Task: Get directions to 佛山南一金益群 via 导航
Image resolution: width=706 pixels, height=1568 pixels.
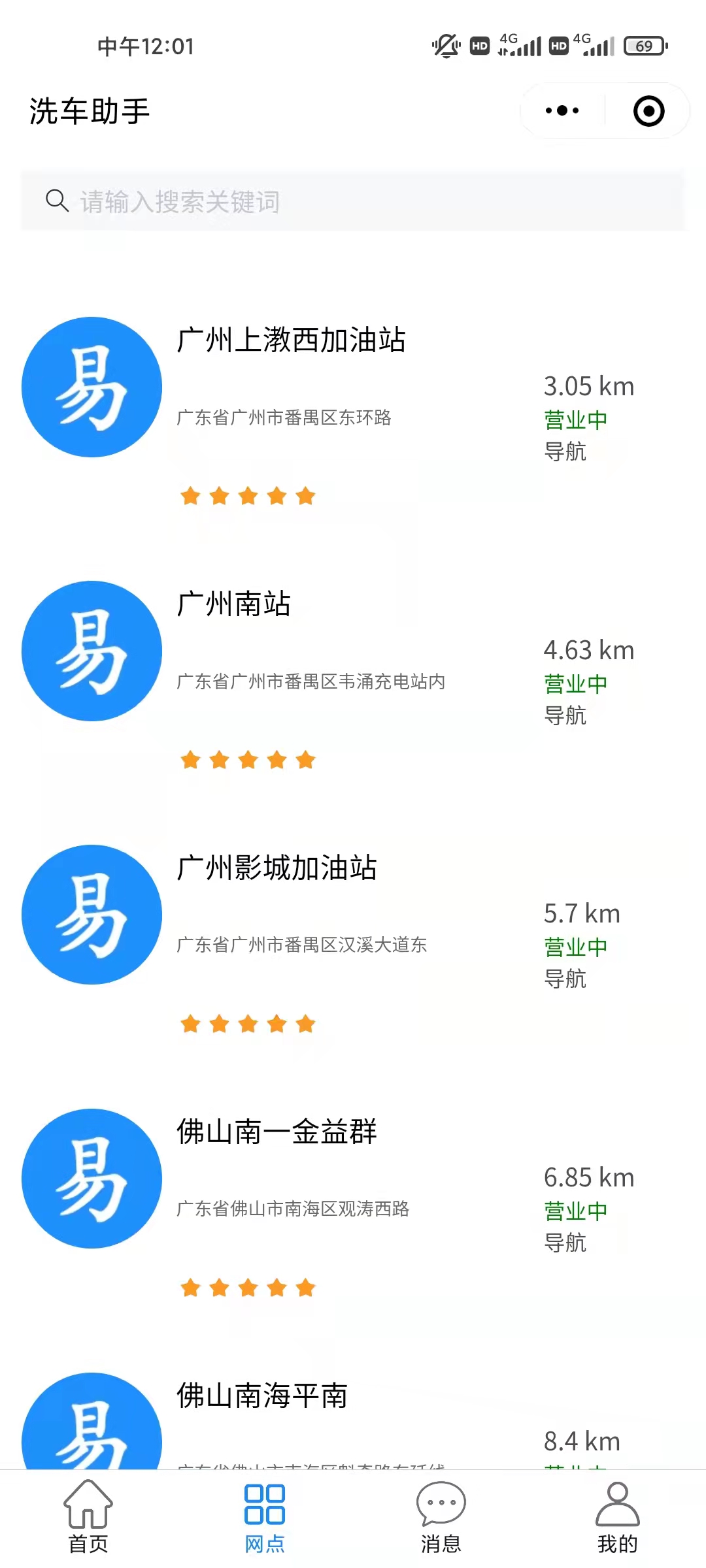Action: [x=565, y=1243]
